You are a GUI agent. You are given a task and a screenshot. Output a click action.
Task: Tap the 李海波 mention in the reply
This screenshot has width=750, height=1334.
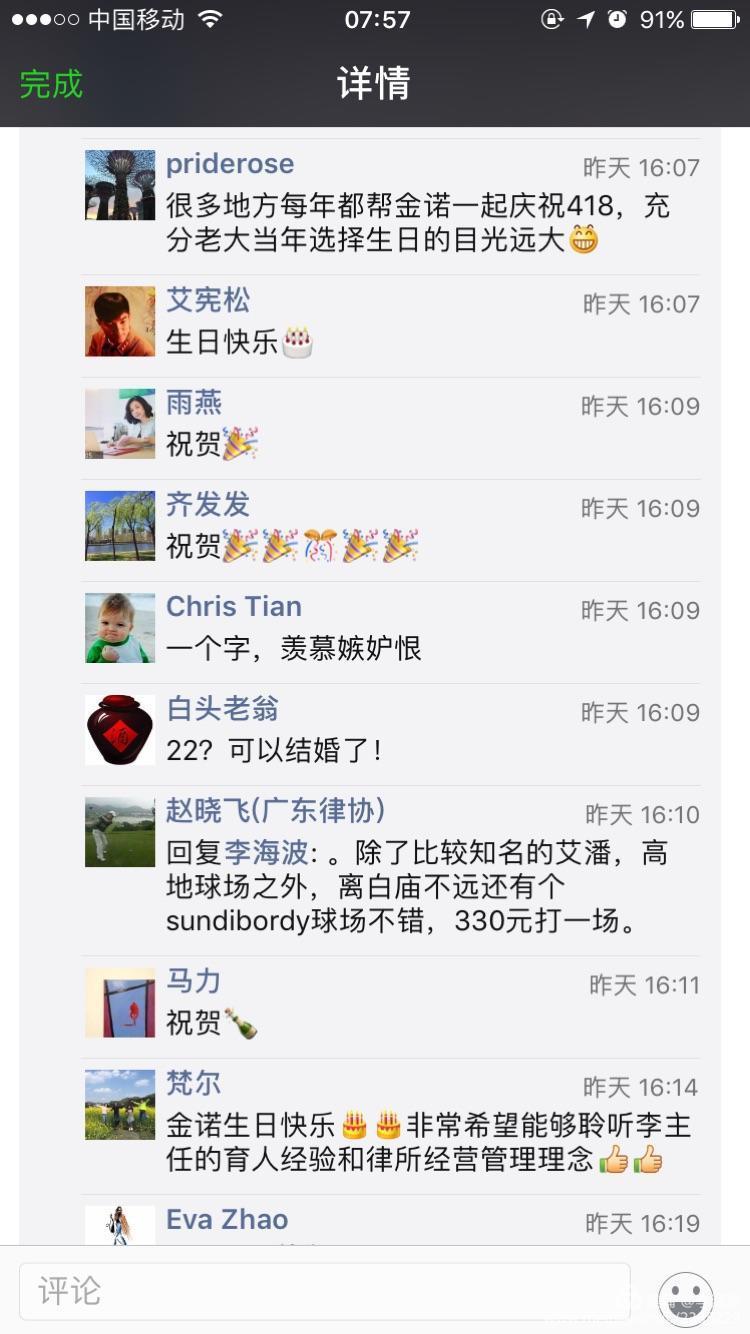[x=266, y=853]
